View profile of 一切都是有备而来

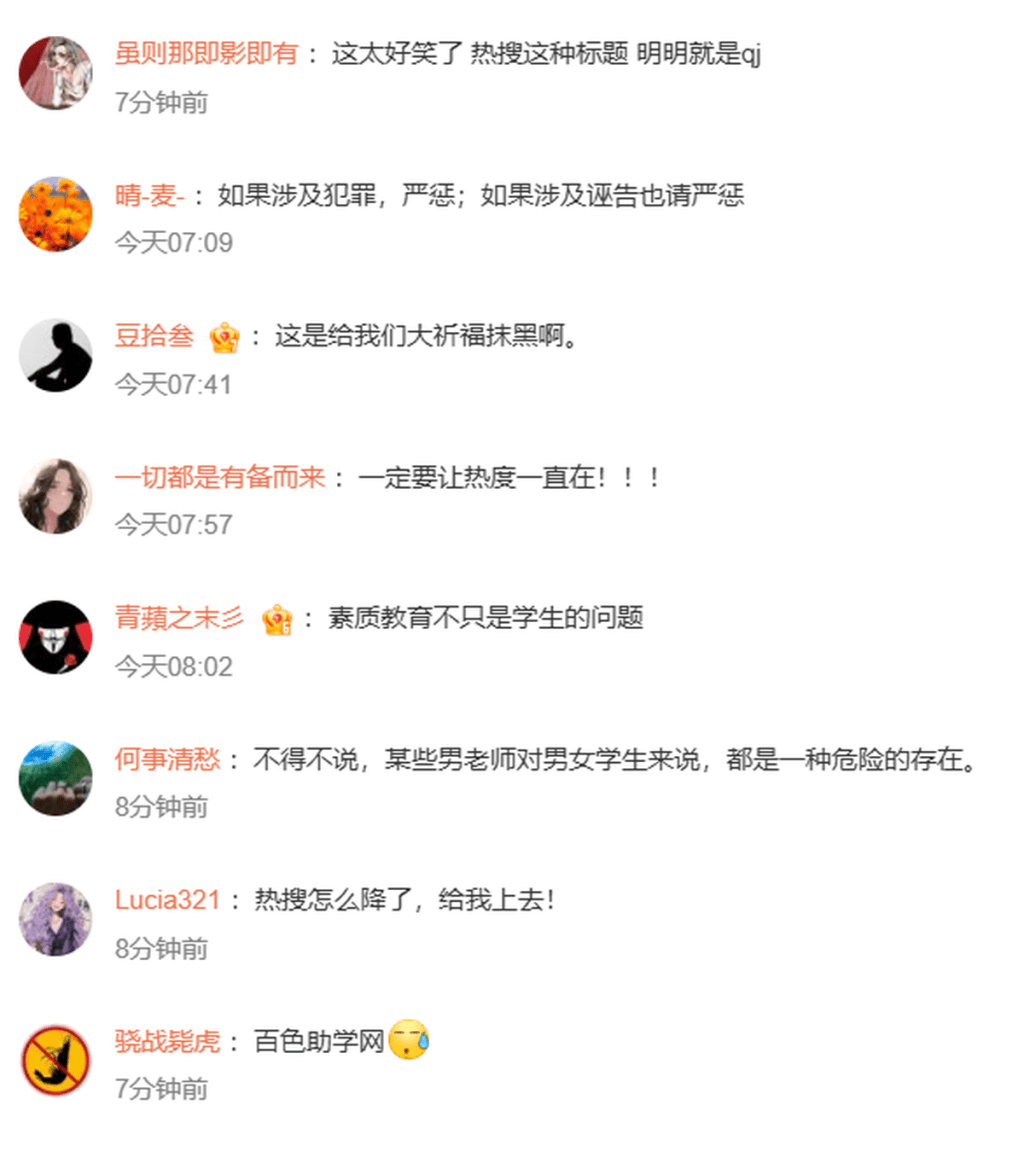point(220,478)
